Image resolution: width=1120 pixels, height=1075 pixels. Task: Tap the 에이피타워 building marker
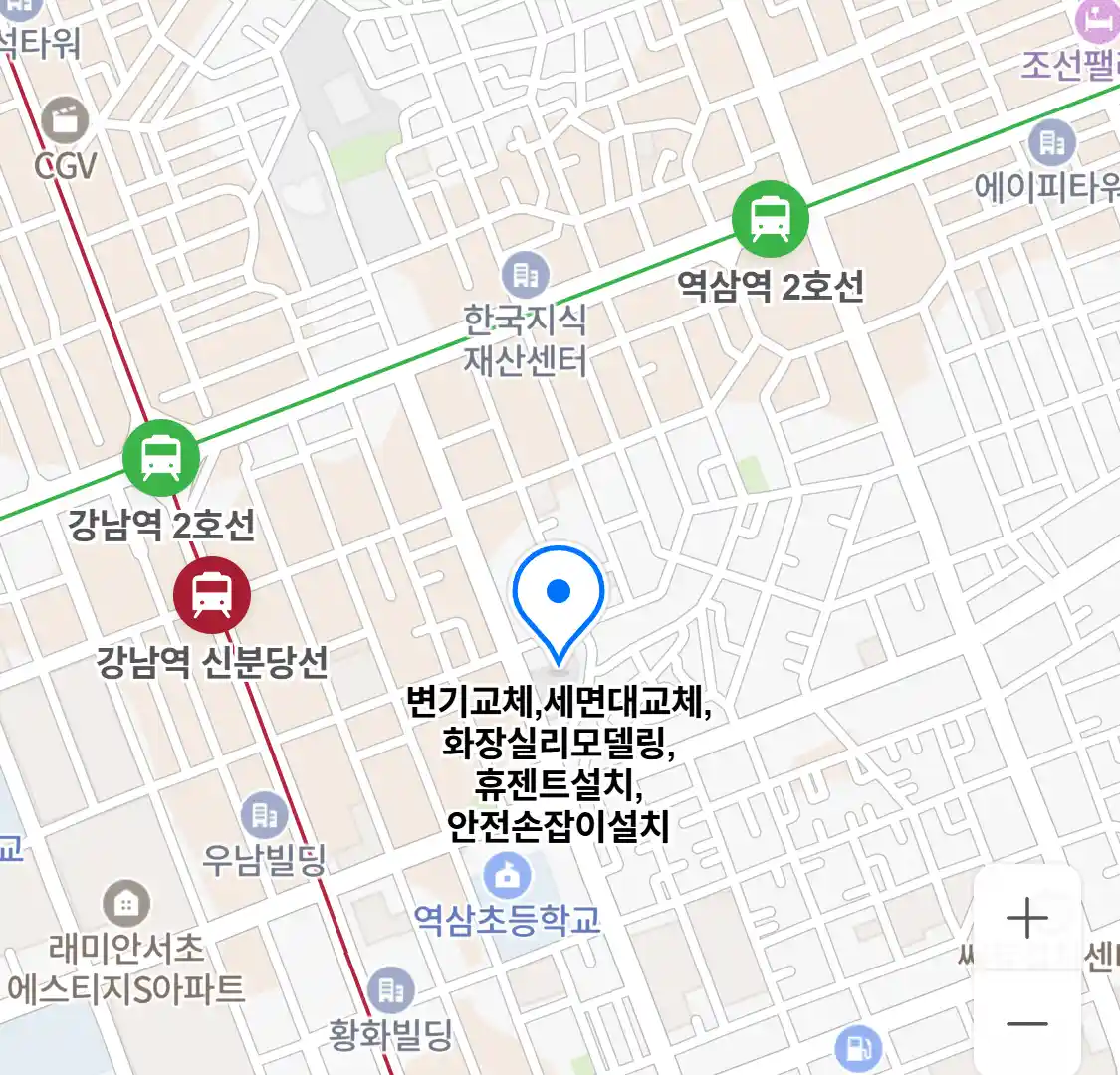coord(1051,143)
